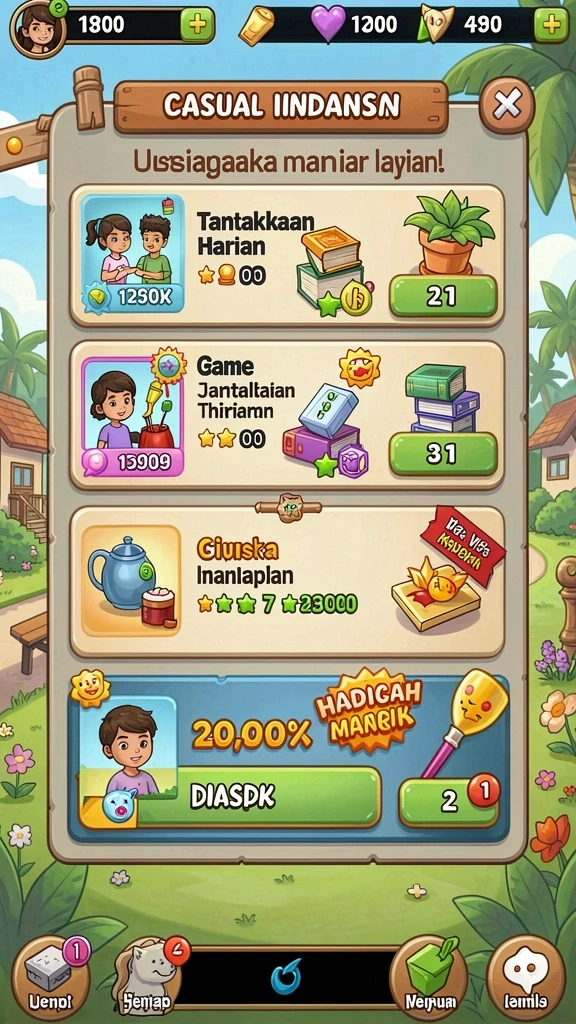Open the Game Jantaltaian Thiriamn card
Screen dimensions: 576x1024
pyautogui.click(x=287, y=414)
